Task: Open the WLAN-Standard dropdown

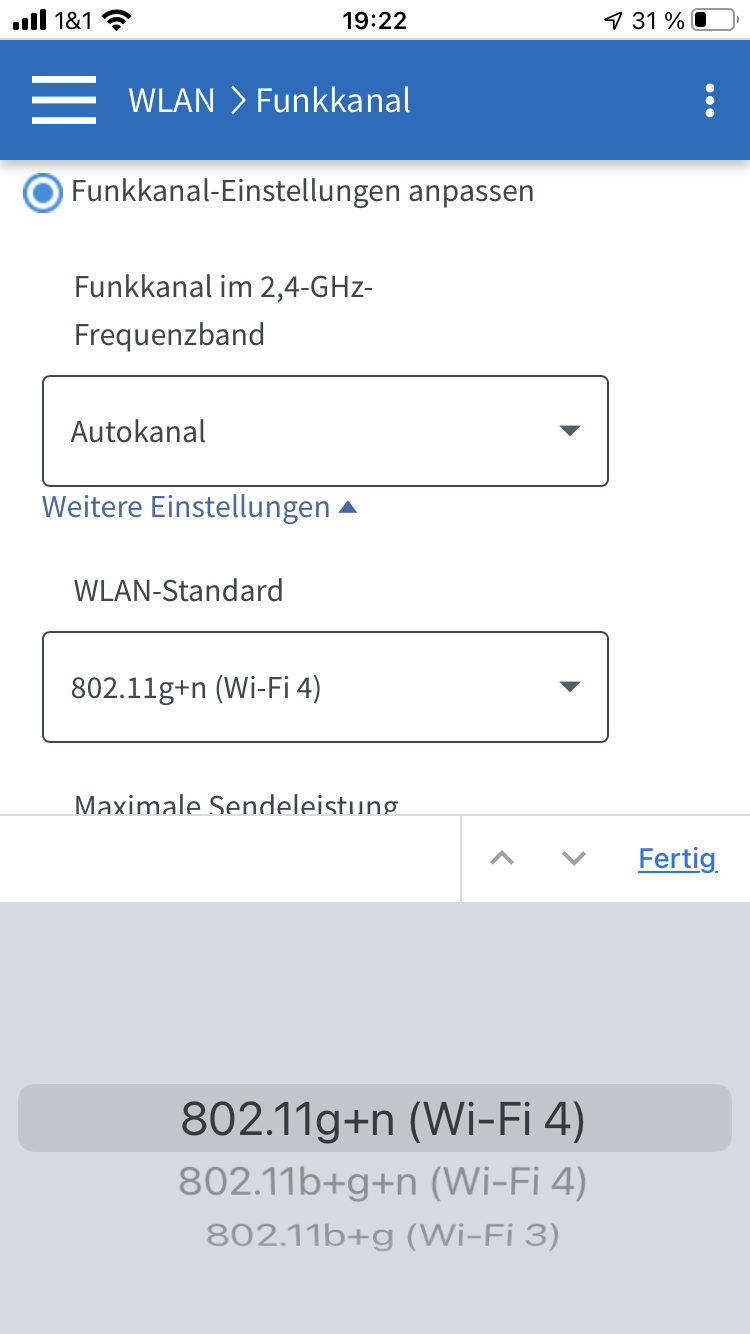Action: [325, 687]
